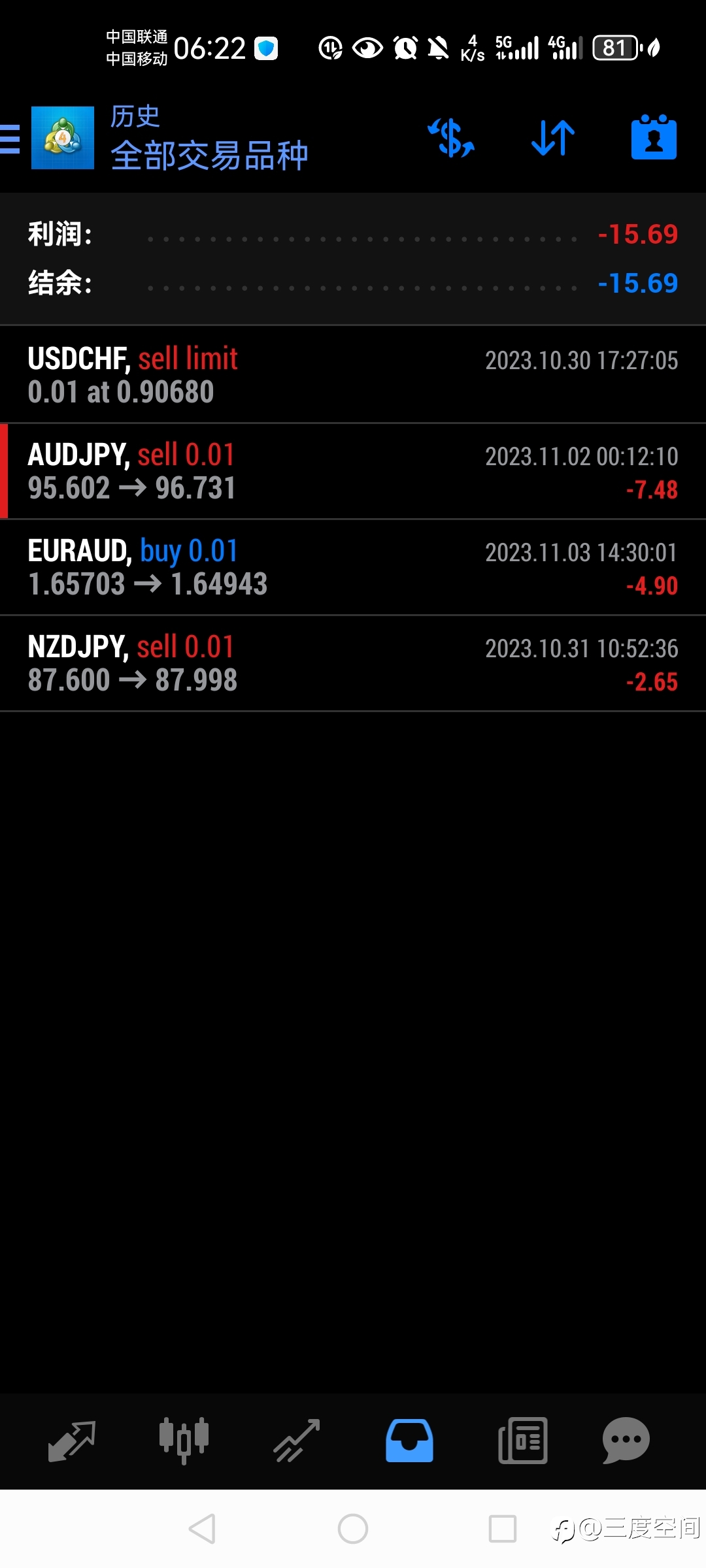Open the EURAUD buy 0.01 trade

(x=353, y=567)
